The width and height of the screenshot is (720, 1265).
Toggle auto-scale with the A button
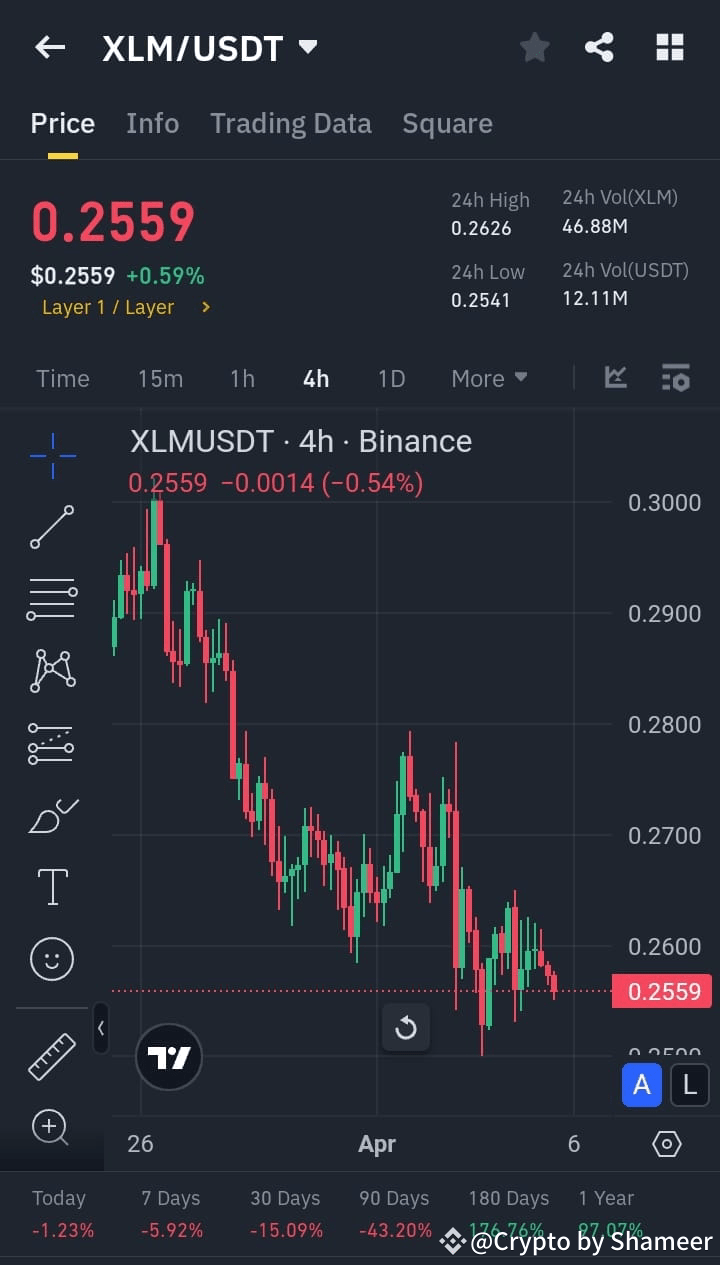click(642, 1085)
